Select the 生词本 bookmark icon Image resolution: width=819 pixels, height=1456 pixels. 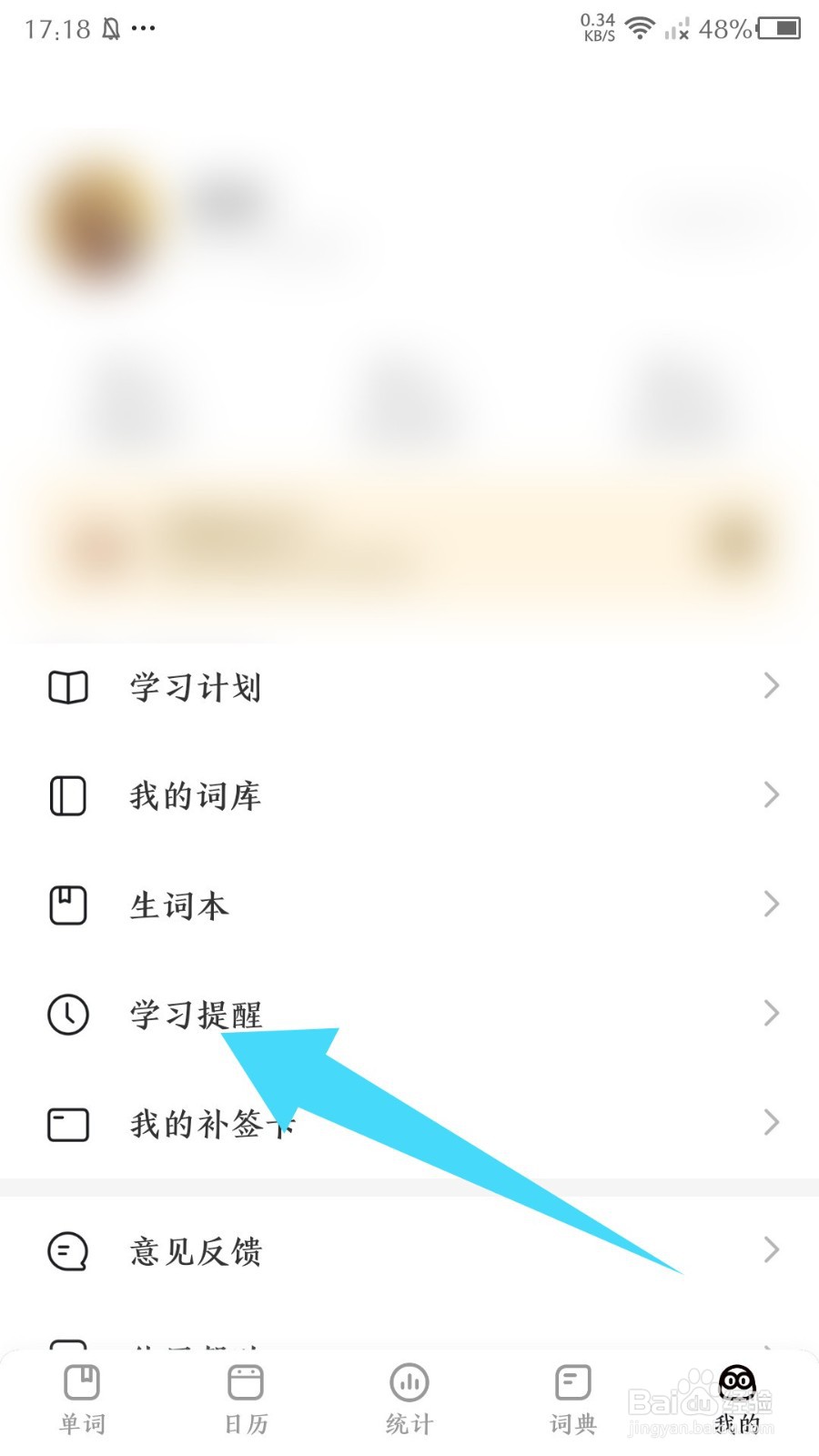(x=67, y=905)
